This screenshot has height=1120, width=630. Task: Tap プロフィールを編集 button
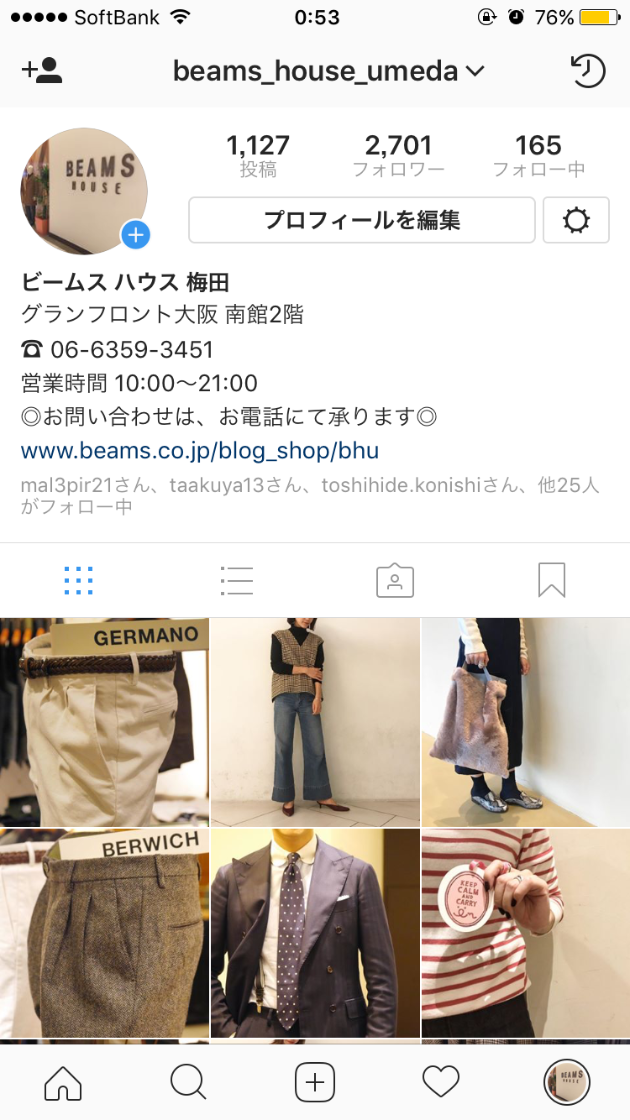click(x=362, y=221)
